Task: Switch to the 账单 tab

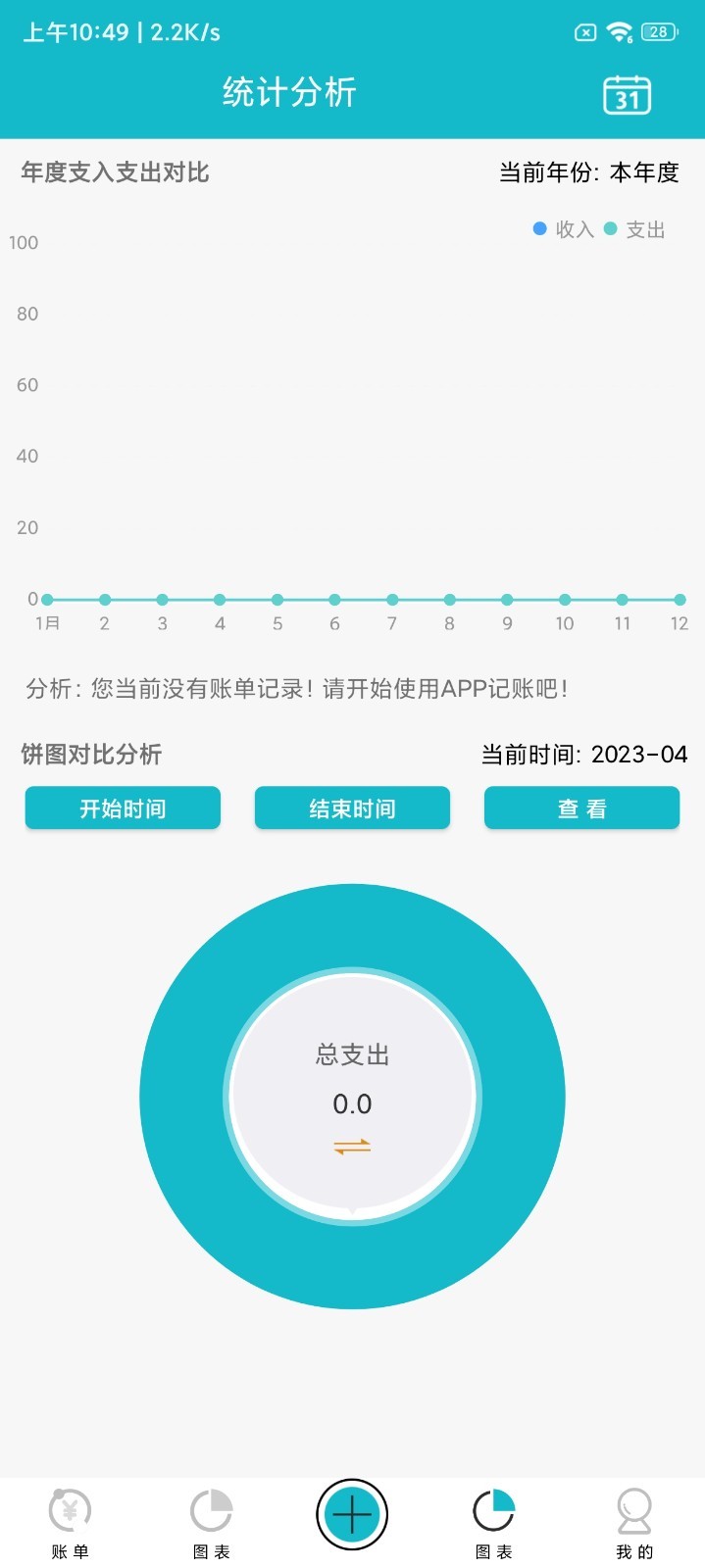Action: pos(70,1523)
